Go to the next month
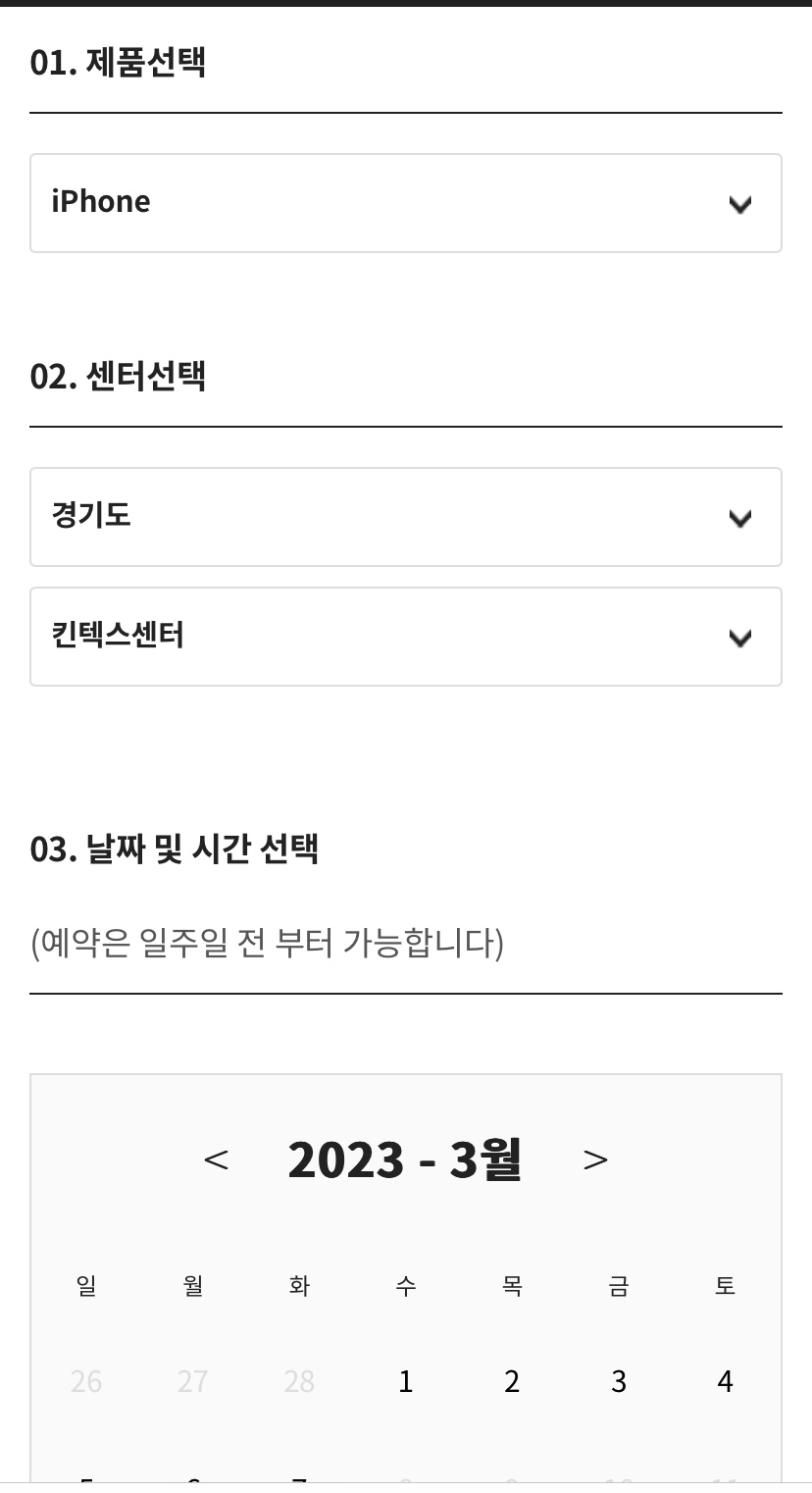 click(x=595, y=1160)
